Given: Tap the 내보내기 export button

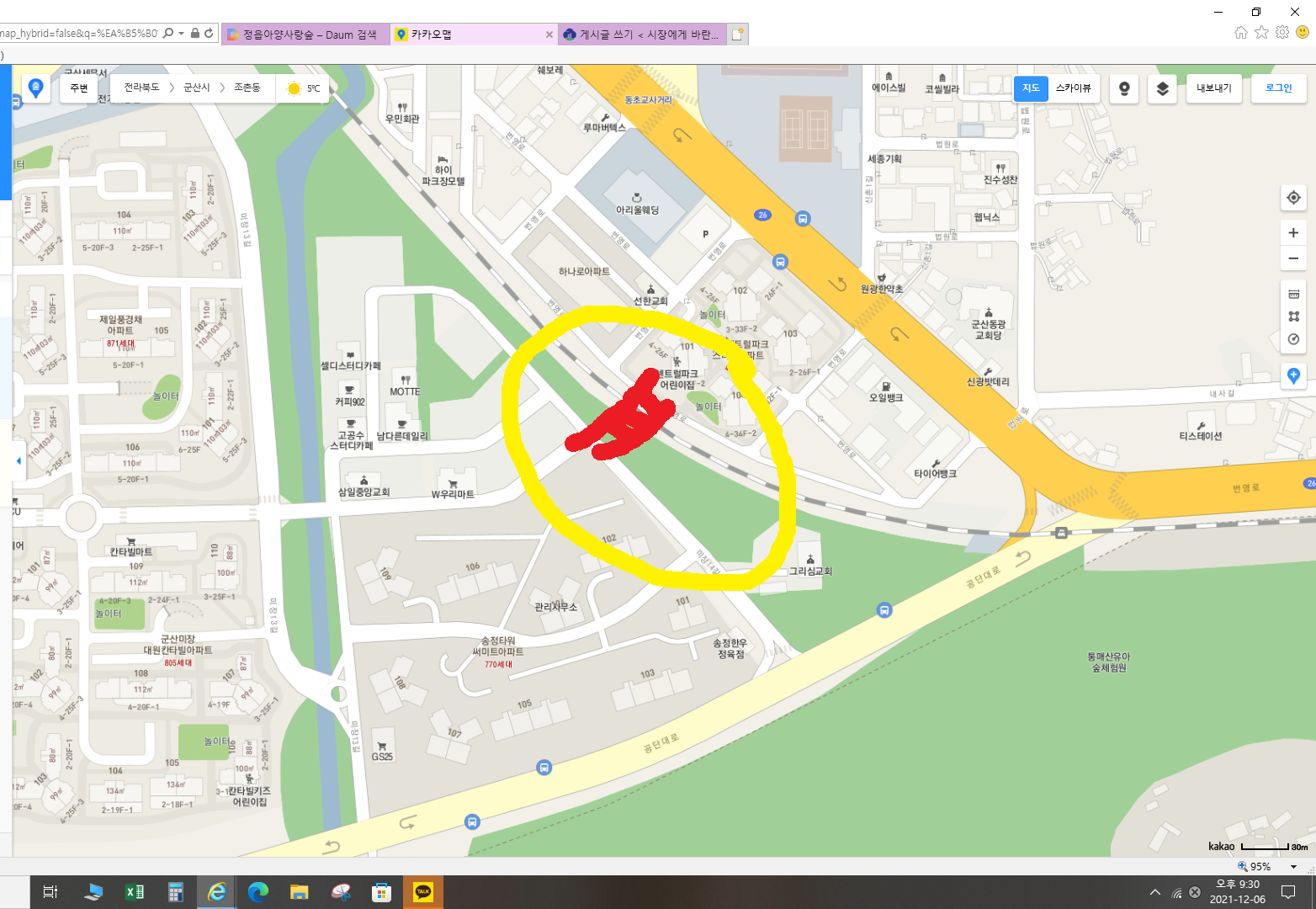Looking at the screenshot, I should (1213, 88).
